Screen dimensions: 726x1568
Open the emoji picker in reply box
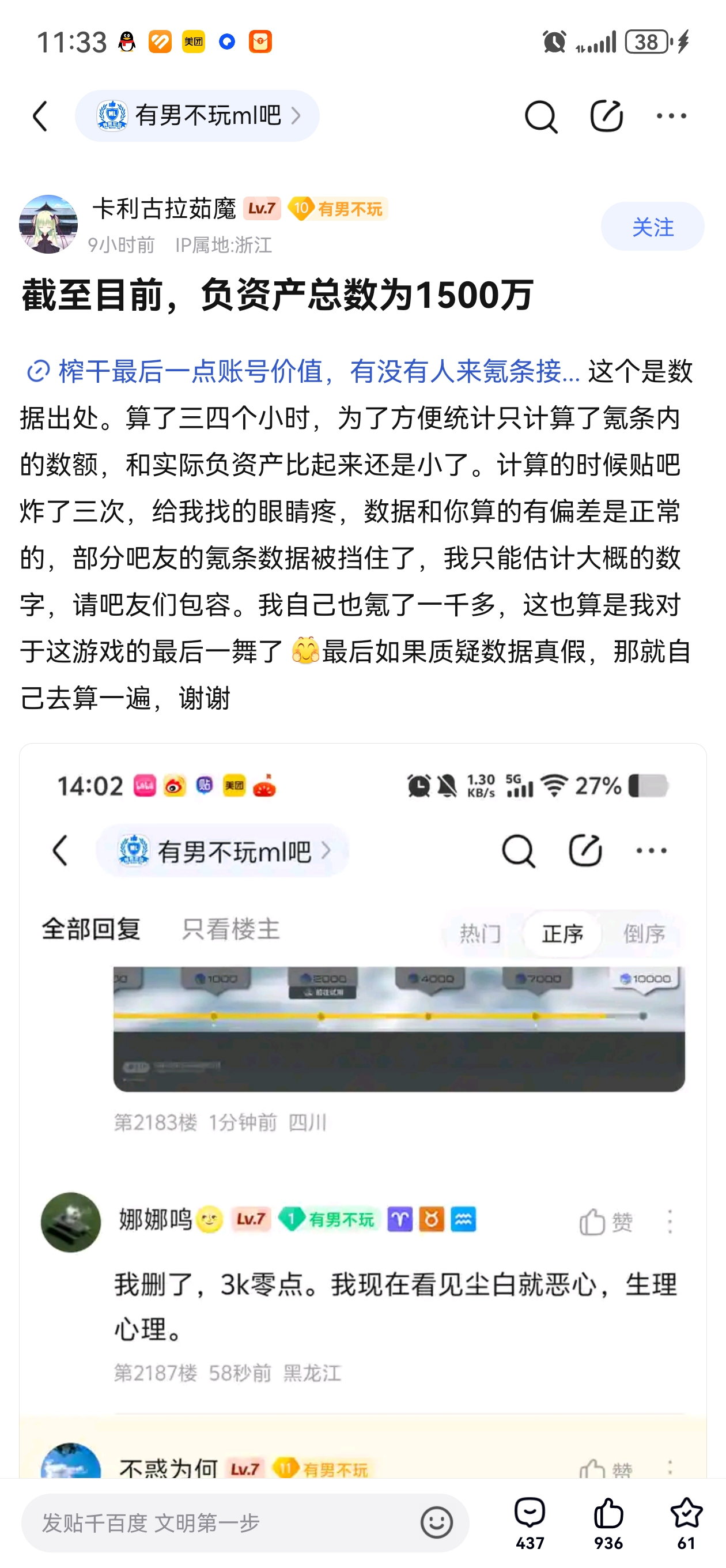(436, 1523)
